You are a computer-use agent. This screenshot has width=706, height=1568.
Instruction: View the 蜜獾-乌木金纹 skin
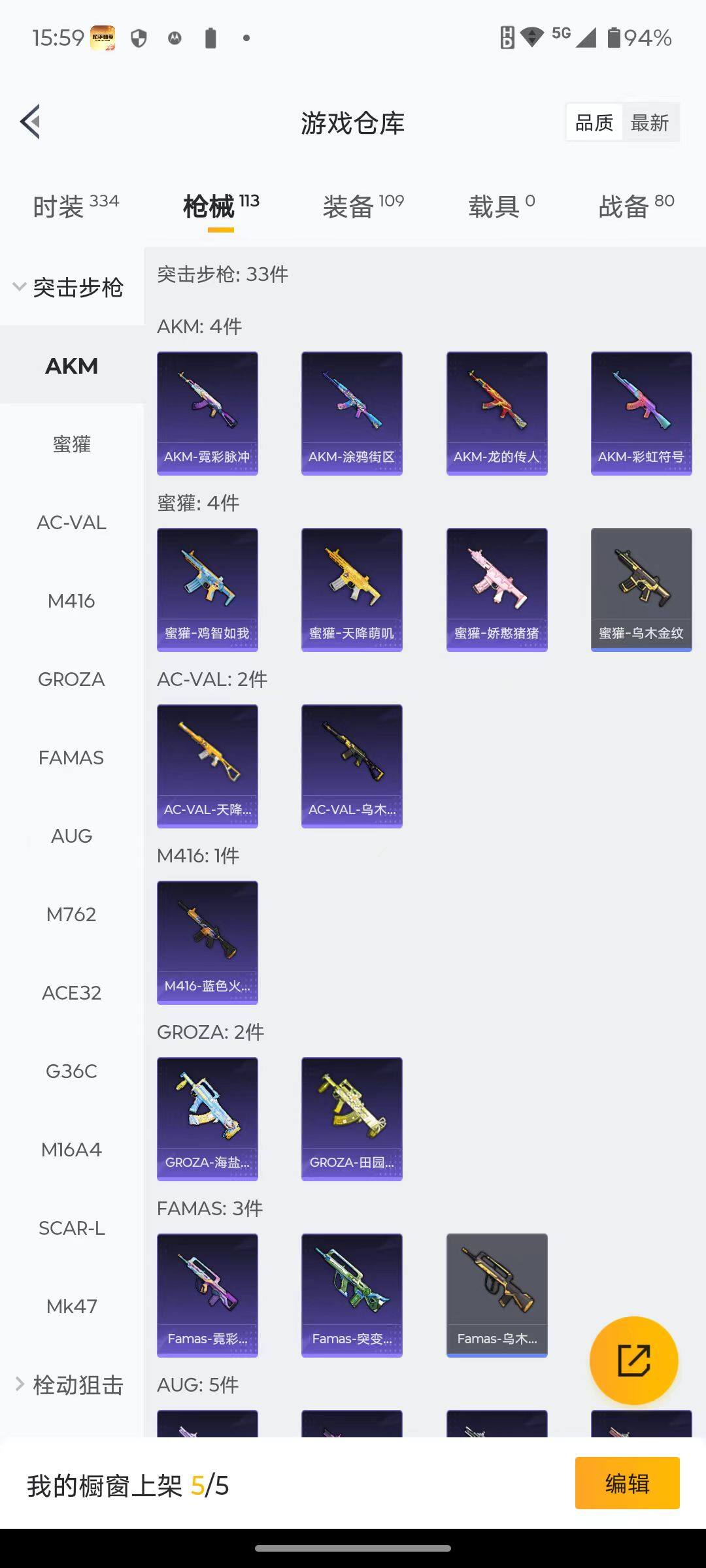(x=641, y=589)
